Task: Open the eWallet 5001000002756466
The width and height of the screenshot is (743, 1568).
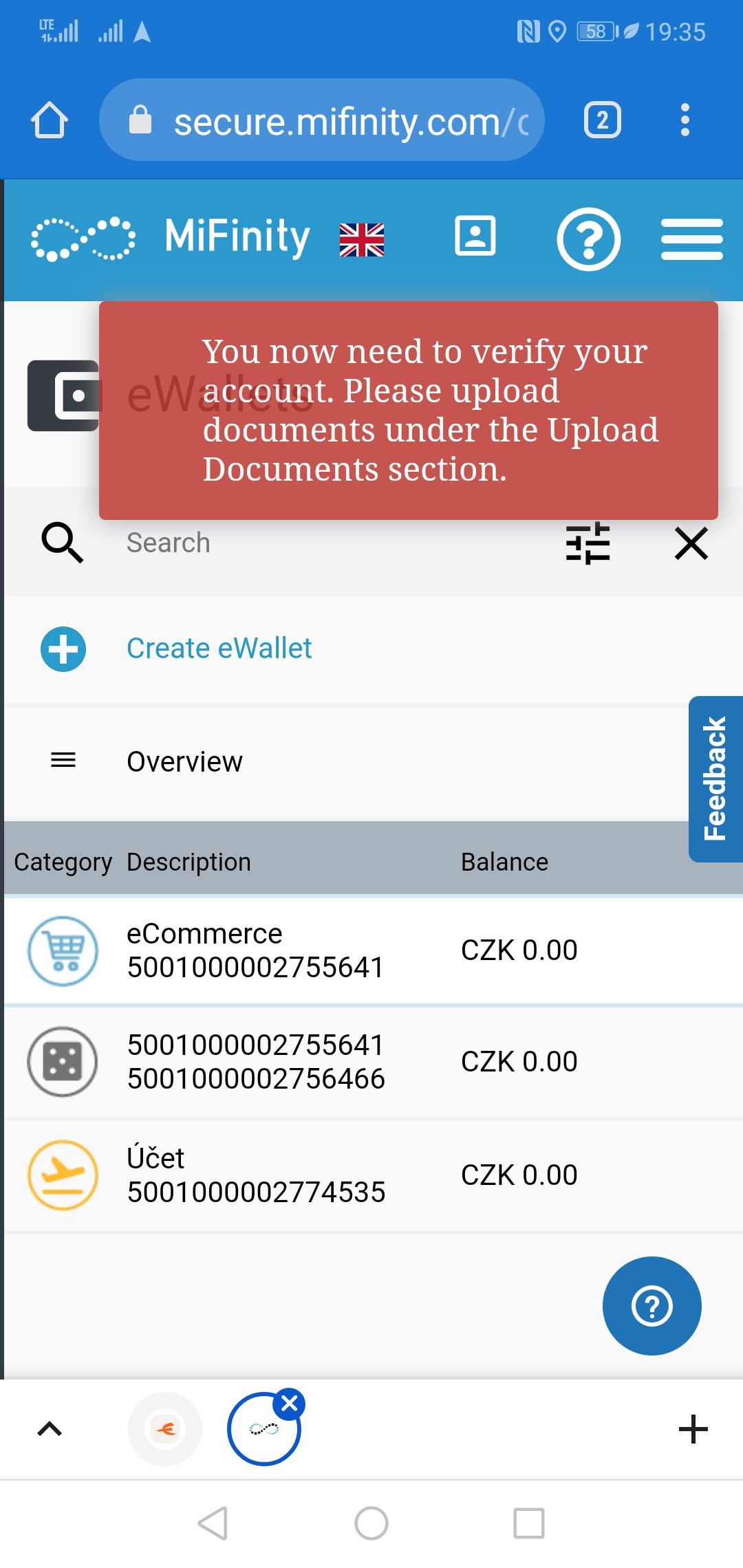Action: (256, 1062)
